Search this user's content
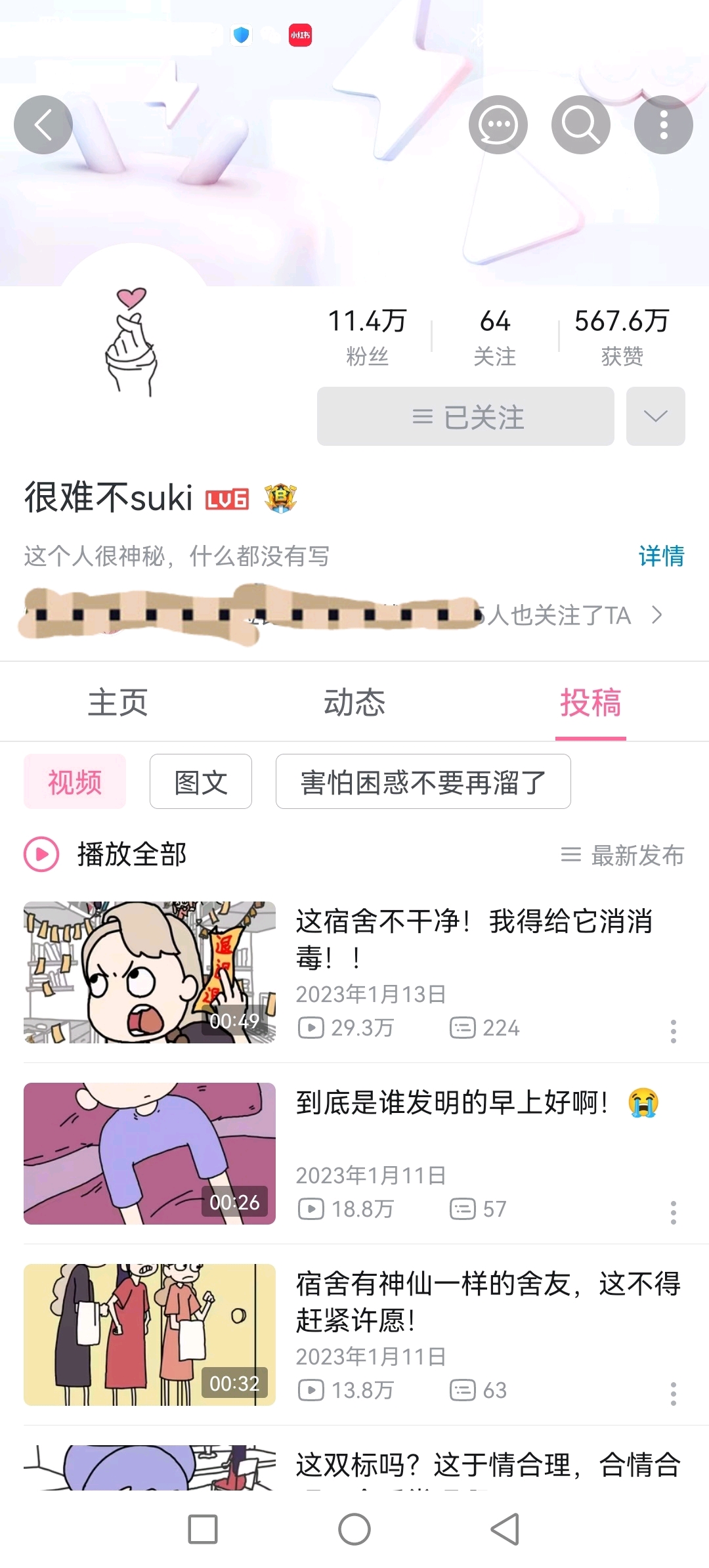 coord(580,125)
